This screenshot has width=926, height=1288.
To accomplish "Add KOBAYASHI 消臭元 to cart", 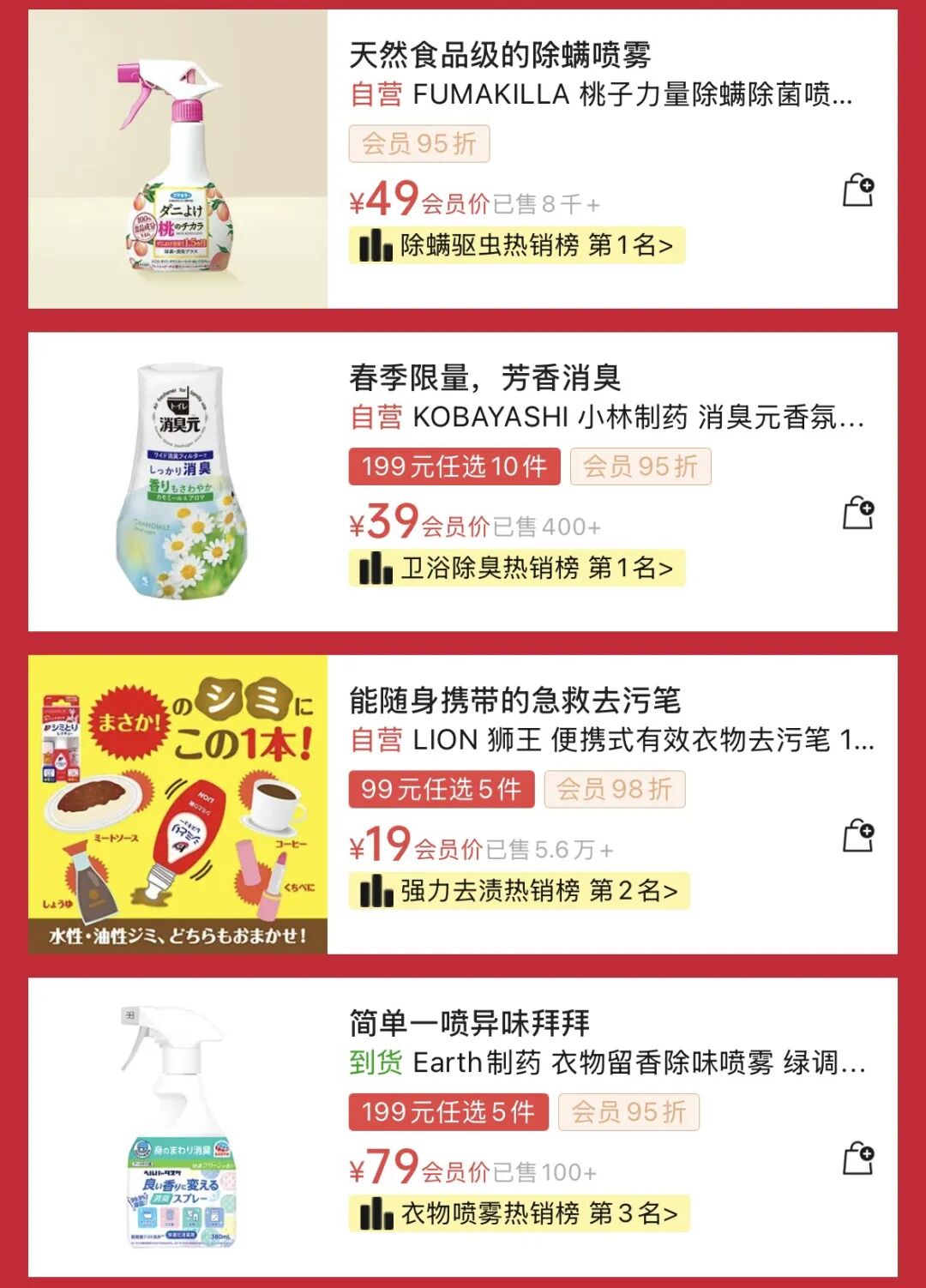I will (857, 513).
